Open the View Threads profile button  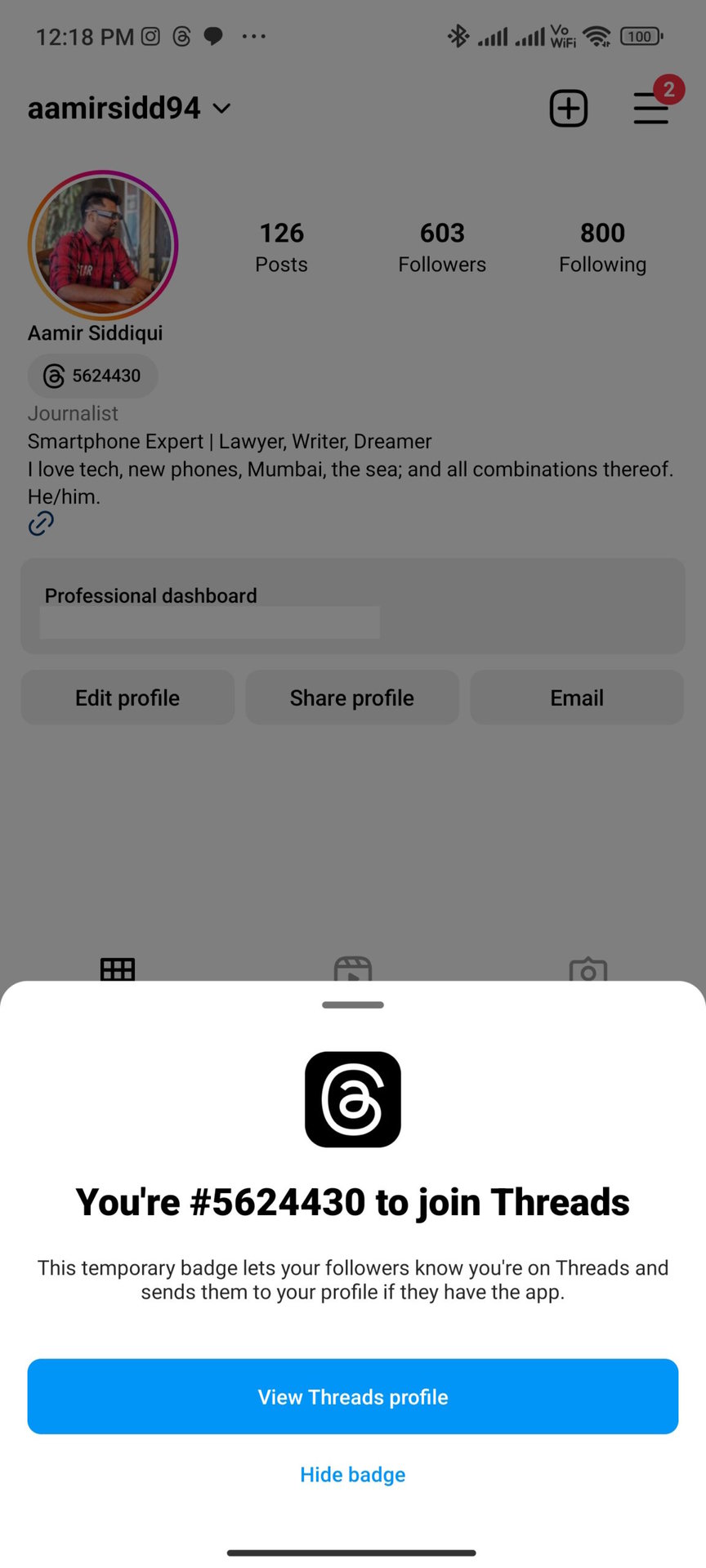tap(353, 1396)
